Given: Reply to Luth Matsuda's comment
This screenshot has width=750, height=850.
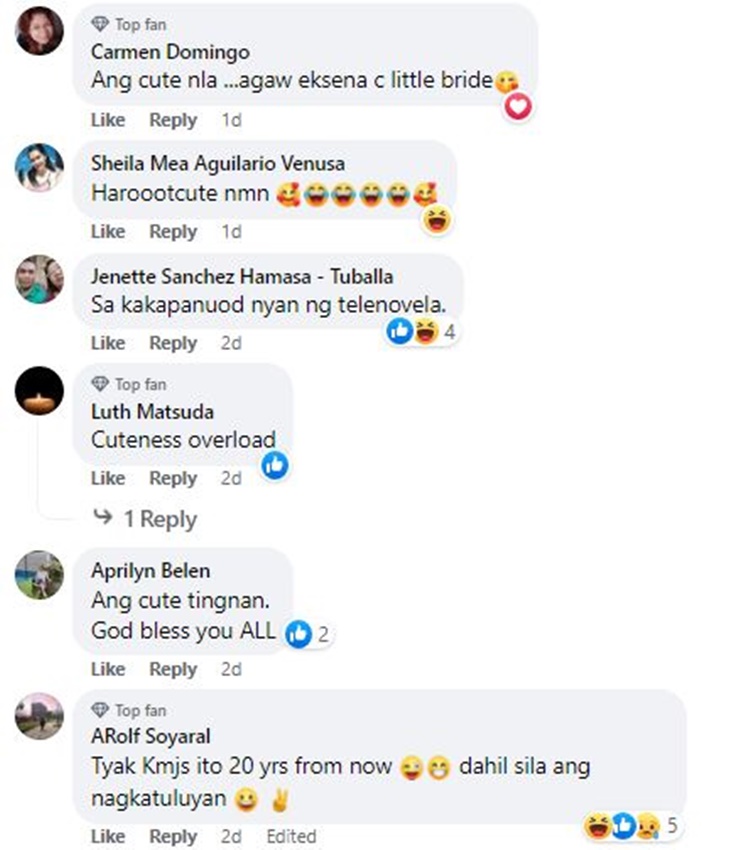Looking at the screenshot, I should coord(173,479).
